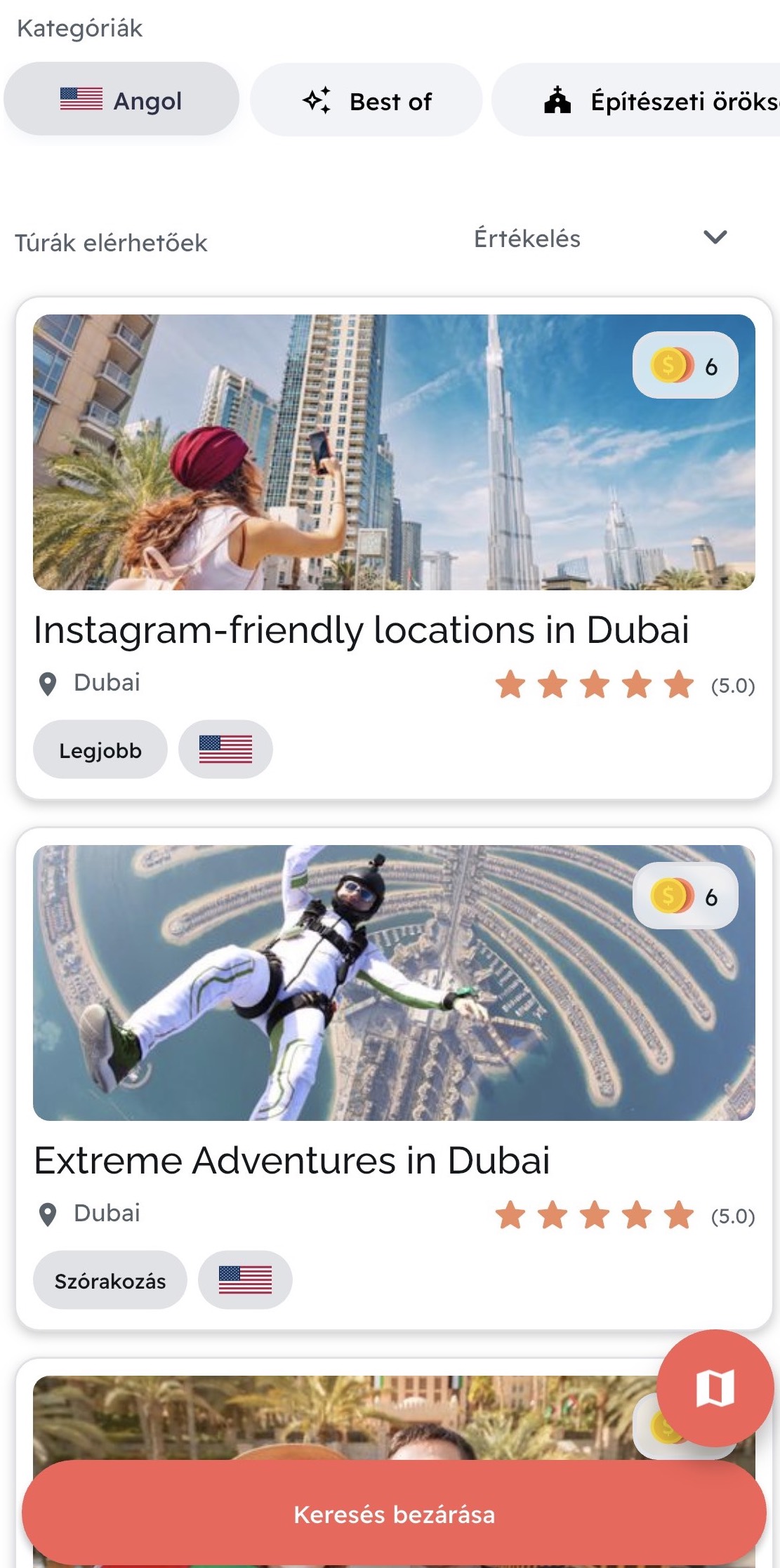Tap the Legjobb tag chip
The height and width of the screenshot is (1568, 780).
100,750
